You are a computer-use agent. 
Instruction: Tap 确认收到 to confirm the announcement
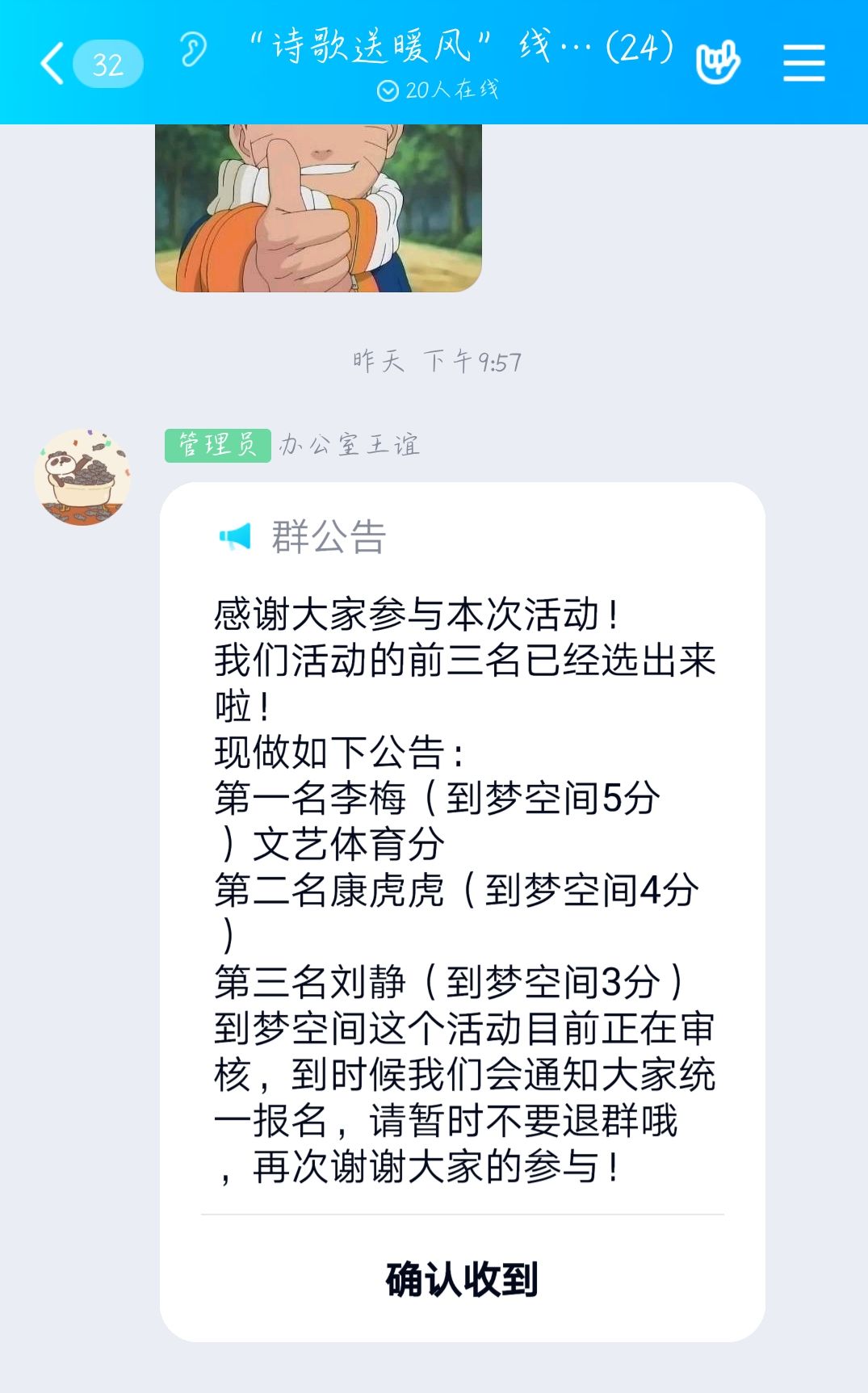462,1279
